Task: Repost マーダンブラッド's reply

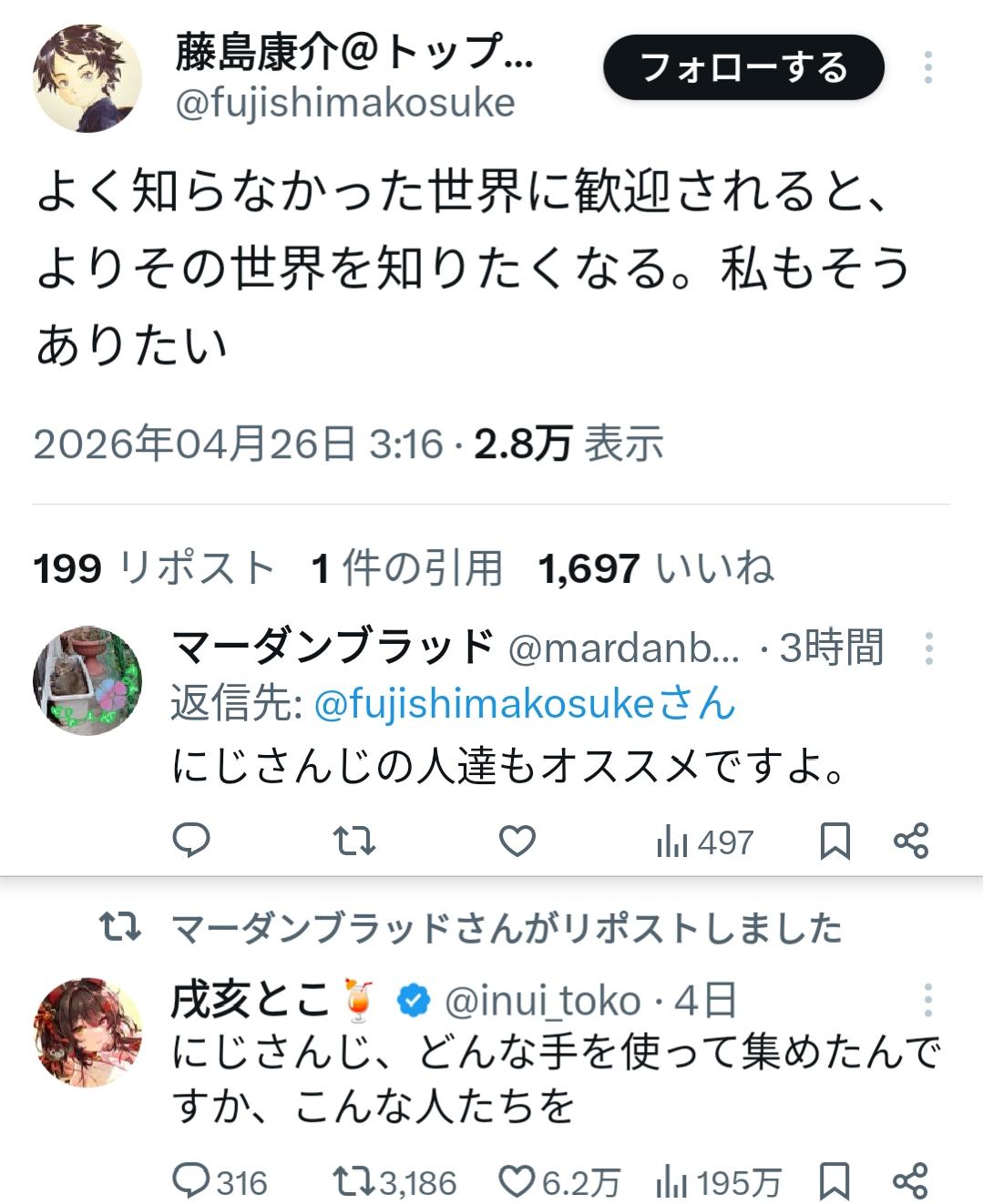Action: click(353, 841)
